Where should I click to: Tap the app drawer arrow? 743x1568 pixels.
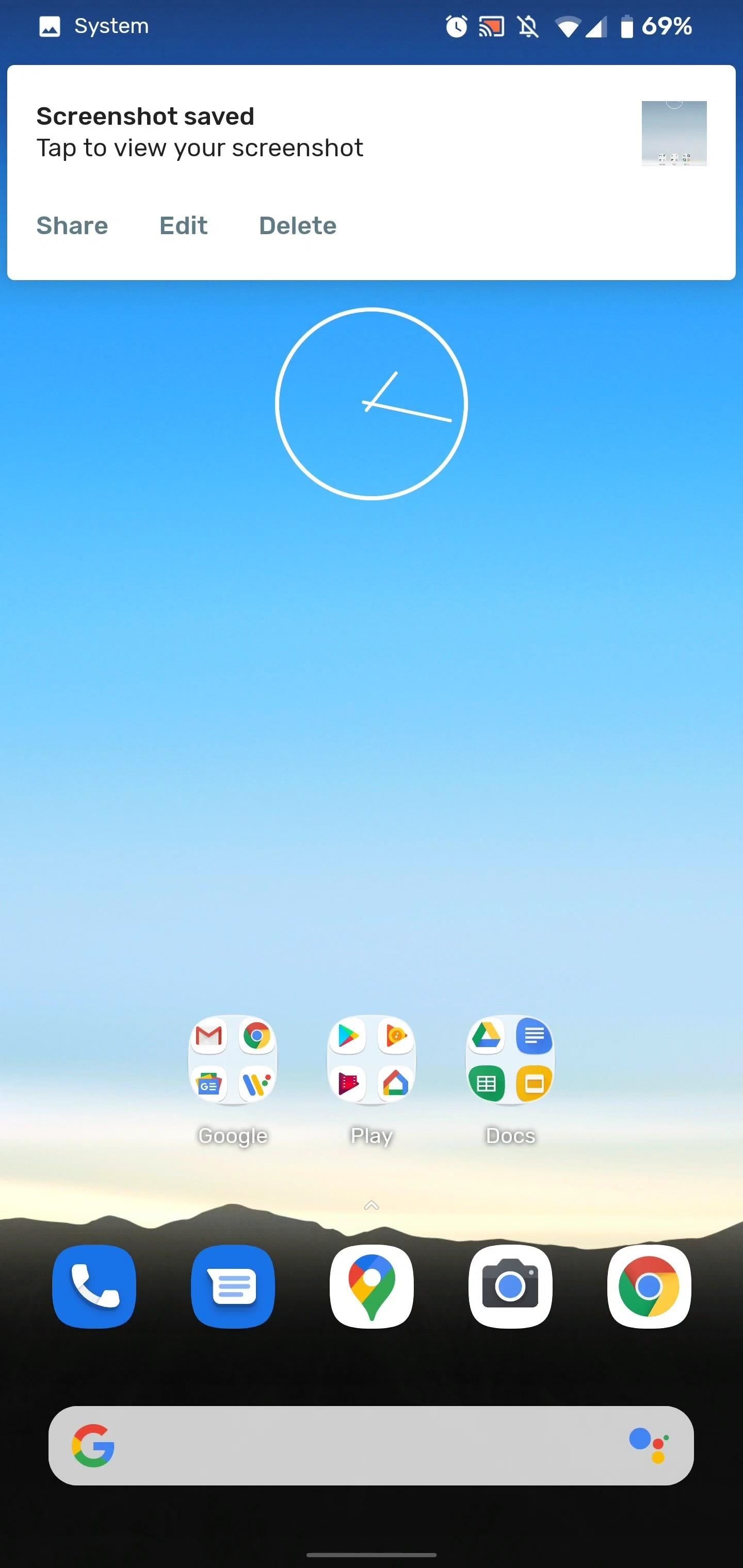point(372,1206)
